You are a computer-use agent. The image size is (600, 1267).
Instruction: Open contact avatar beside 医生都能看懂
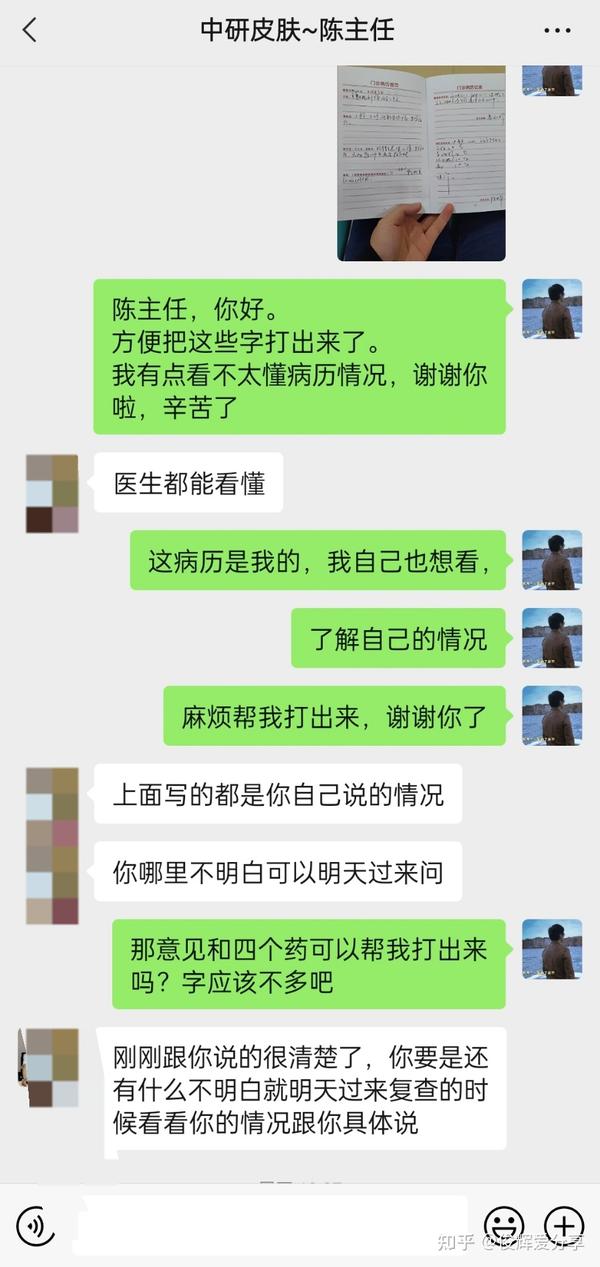point(52,494)
